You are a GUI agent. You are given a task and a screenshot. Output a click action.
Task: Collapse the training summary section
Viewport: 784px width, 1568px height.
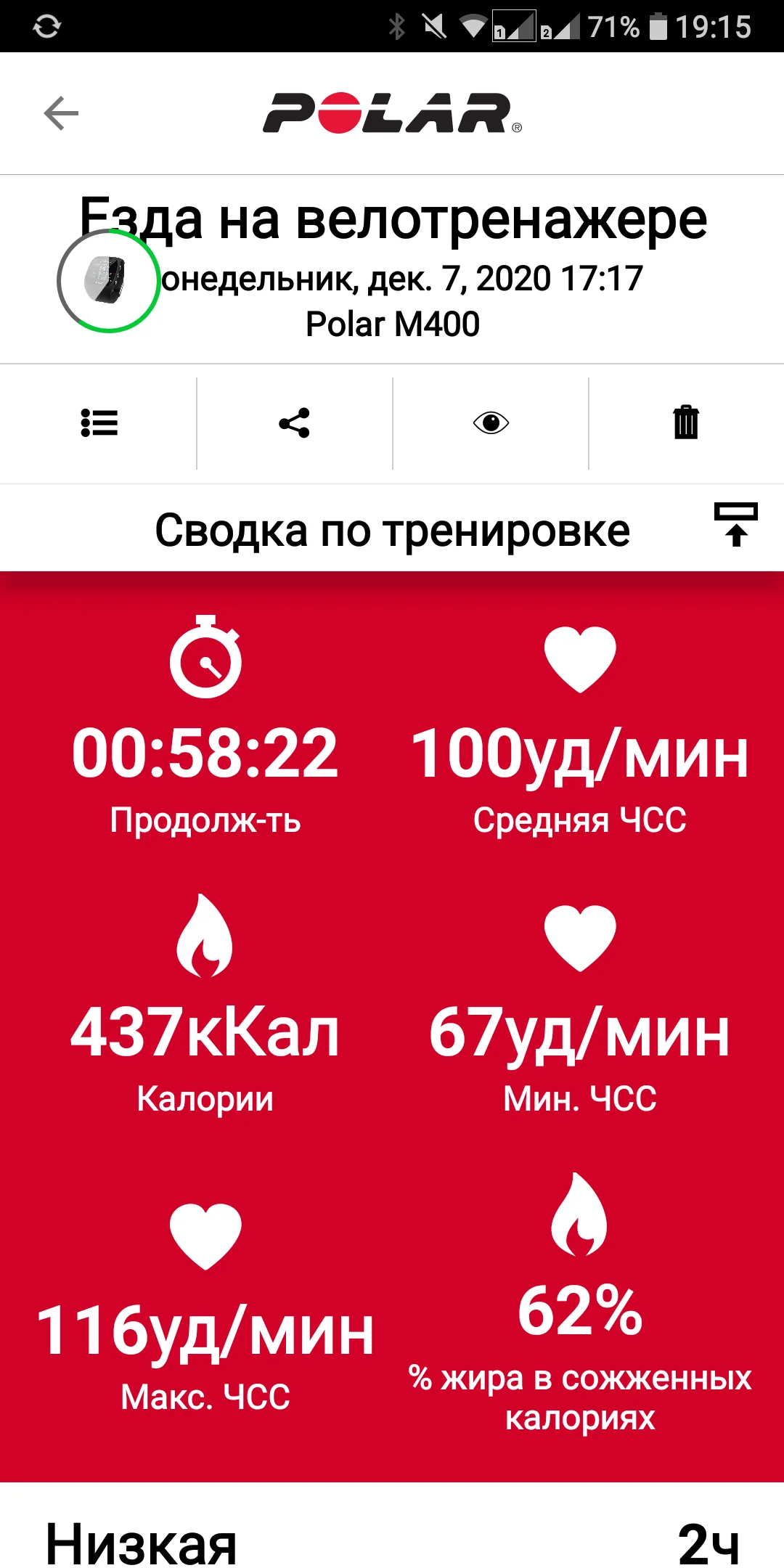click(735, 523)
